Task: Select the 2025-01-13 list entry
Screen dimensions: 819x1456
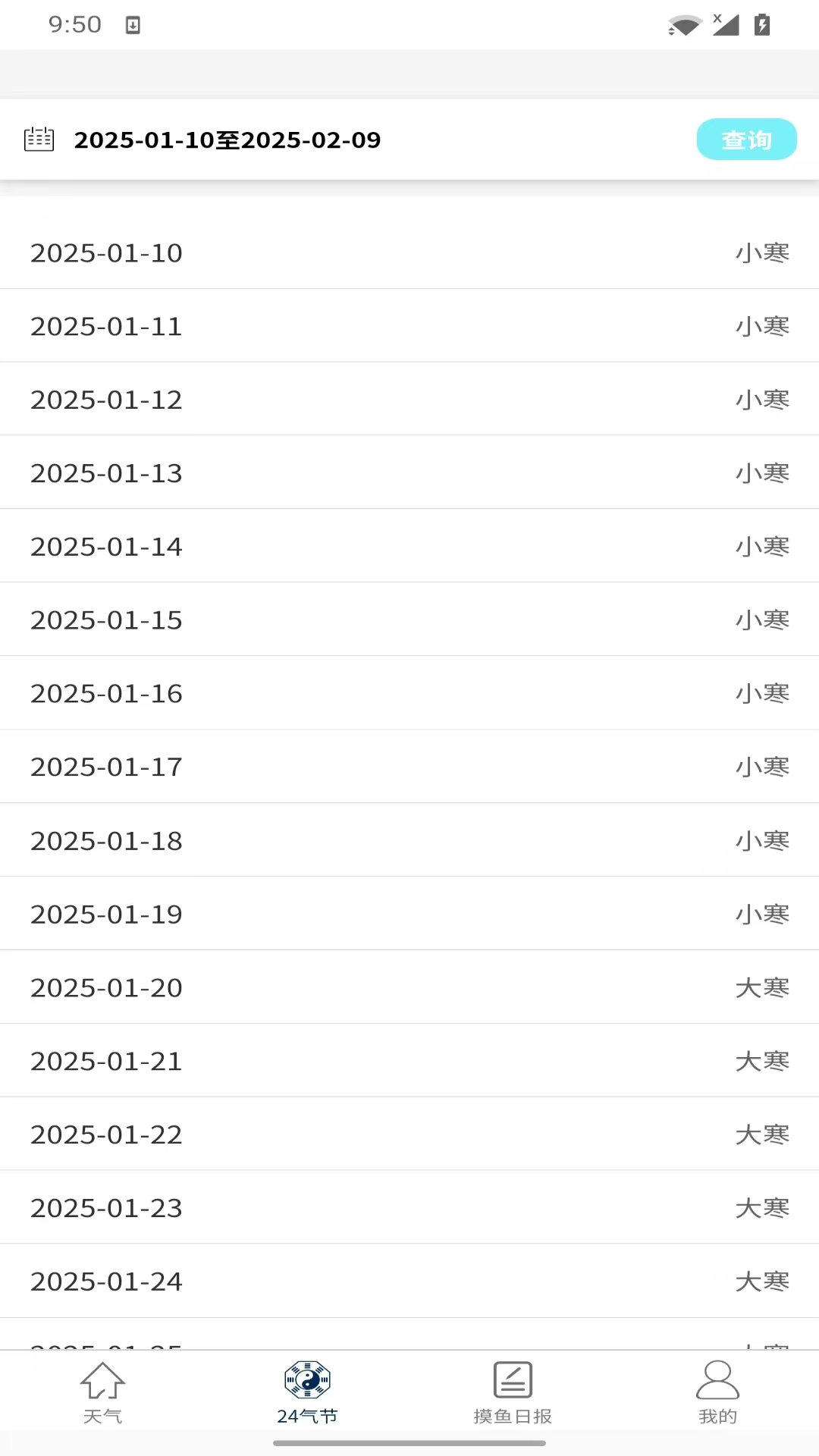Action: click(x=409, y=472)
